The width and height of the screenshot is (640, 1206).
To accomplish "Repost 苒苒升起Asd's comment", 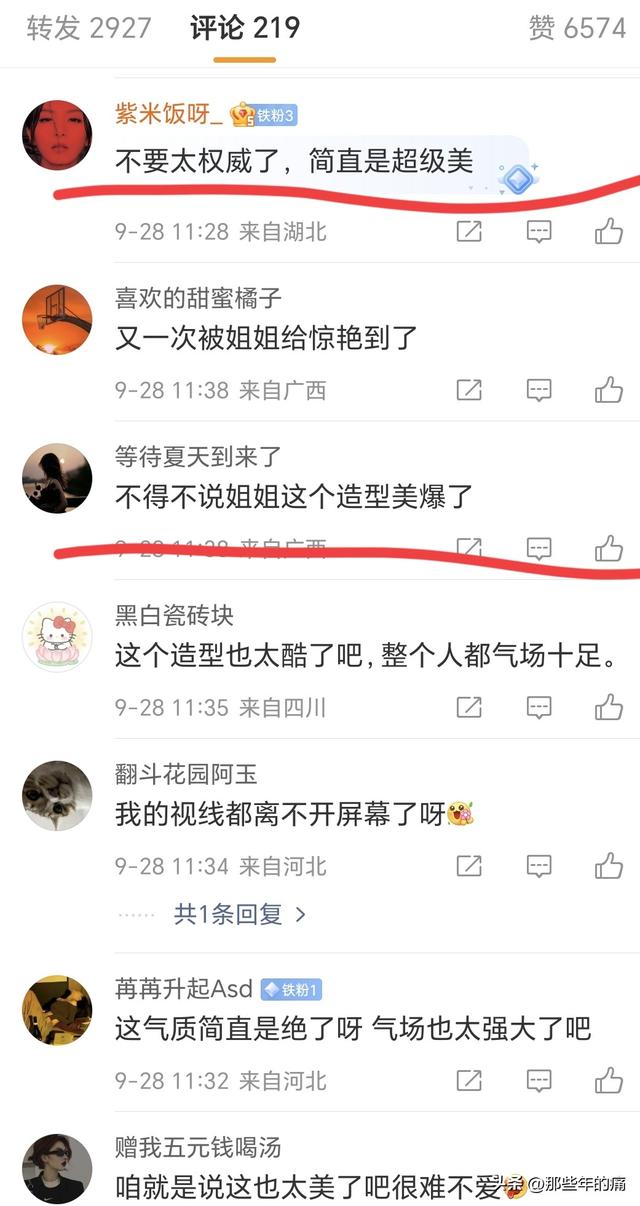I will coord(468,1080).
